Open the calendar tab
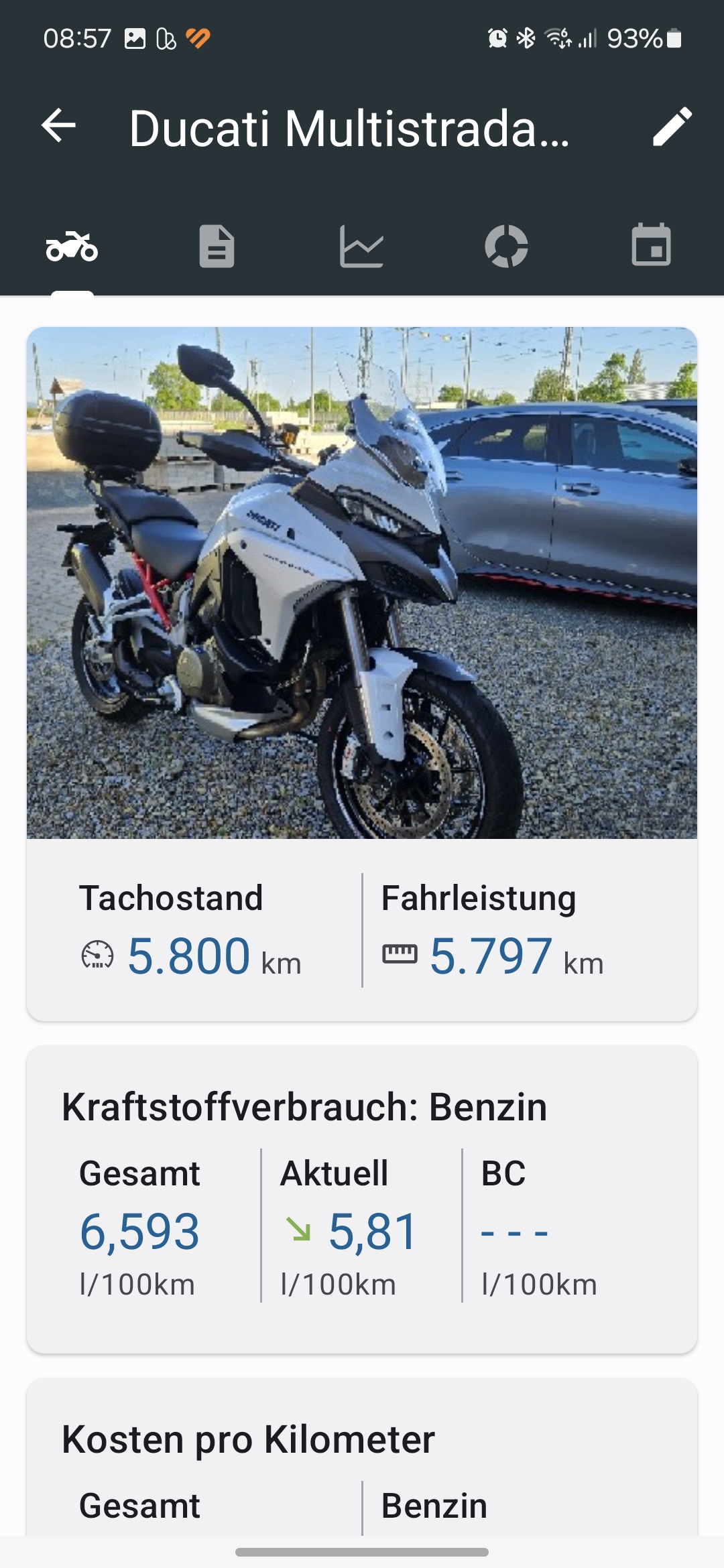The height and width of the screenshot is (1568, 724). 651,245
